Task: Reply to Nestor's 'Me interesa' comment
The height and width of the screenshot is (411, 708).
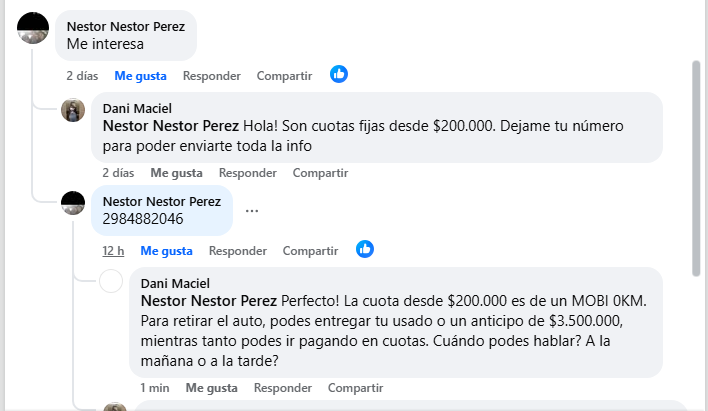Action: point(211,75)
